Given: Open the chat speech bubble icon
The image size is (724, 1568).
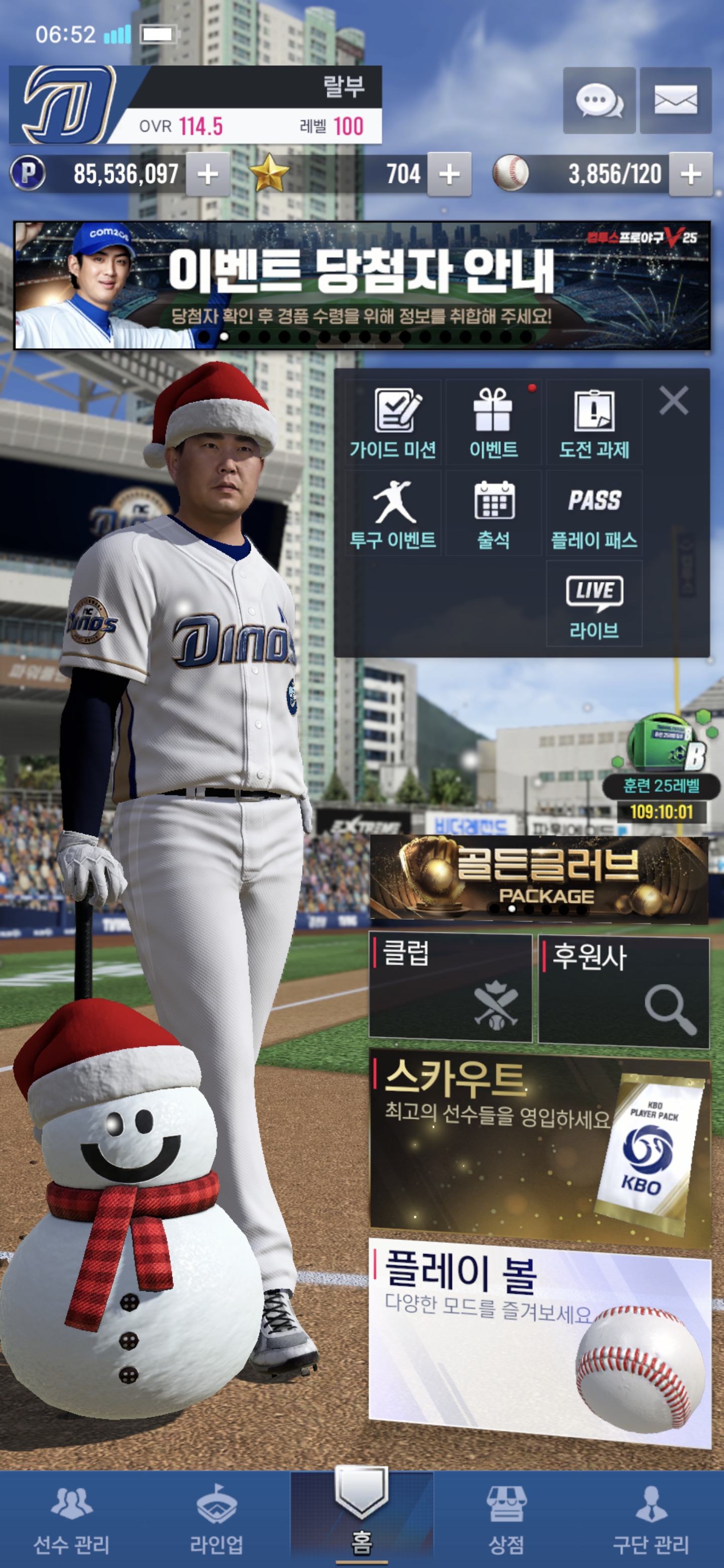Looking at the screenshot, I should (x=599, y=101).
